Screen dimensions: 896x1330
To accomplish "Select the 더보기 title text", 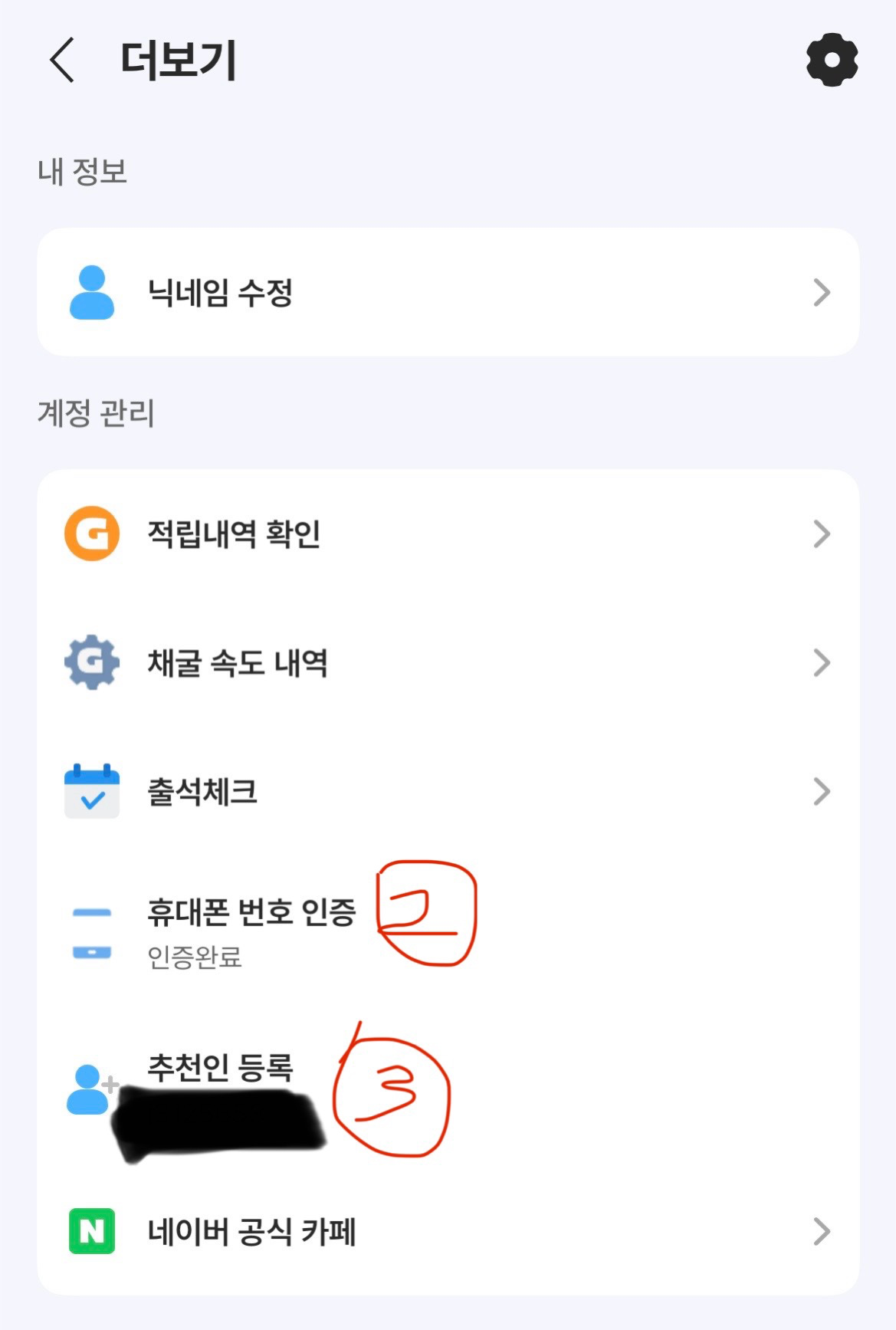I will (179, 61).
